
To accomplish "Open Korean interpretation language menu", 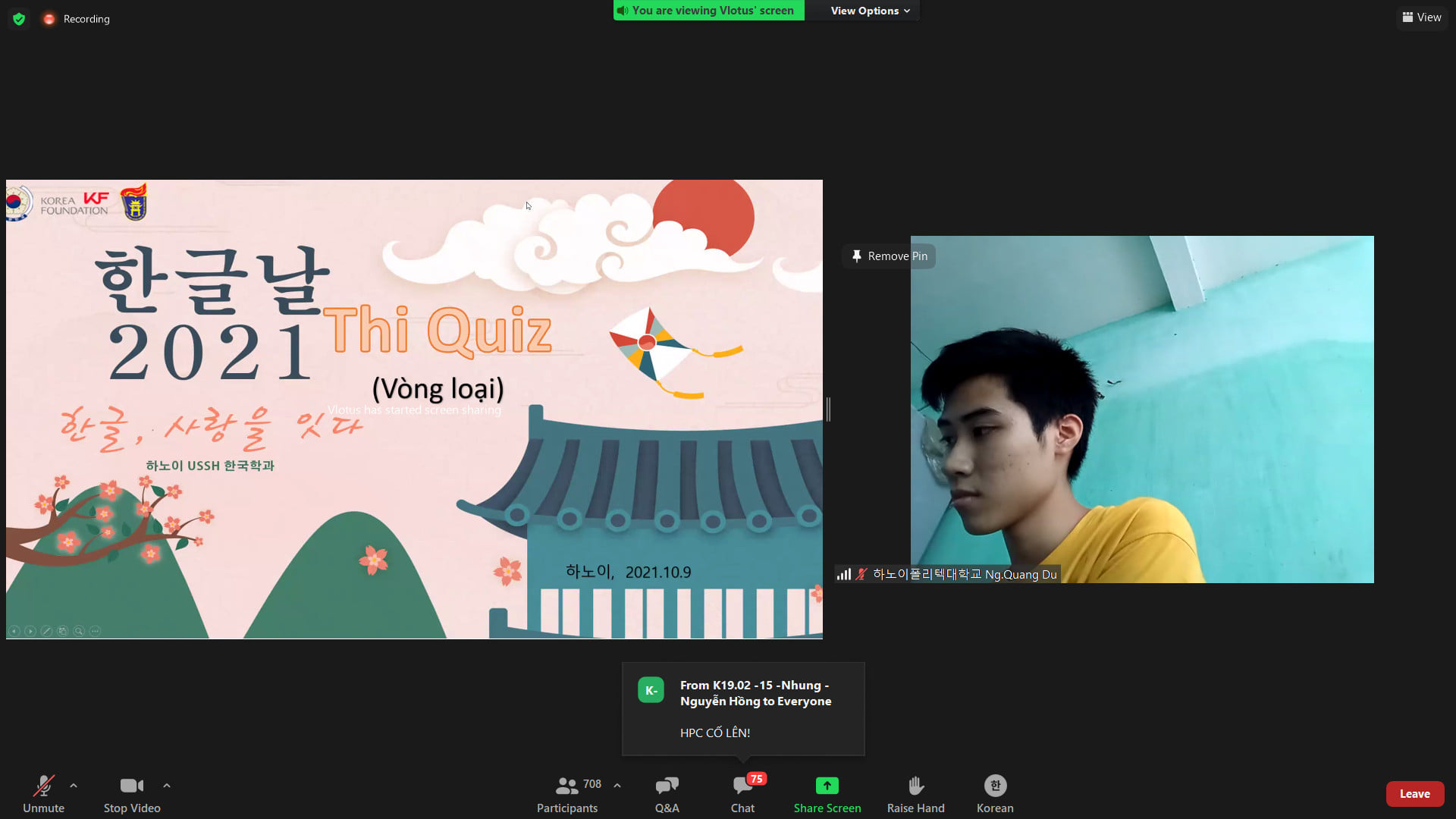I will [995, 793].
